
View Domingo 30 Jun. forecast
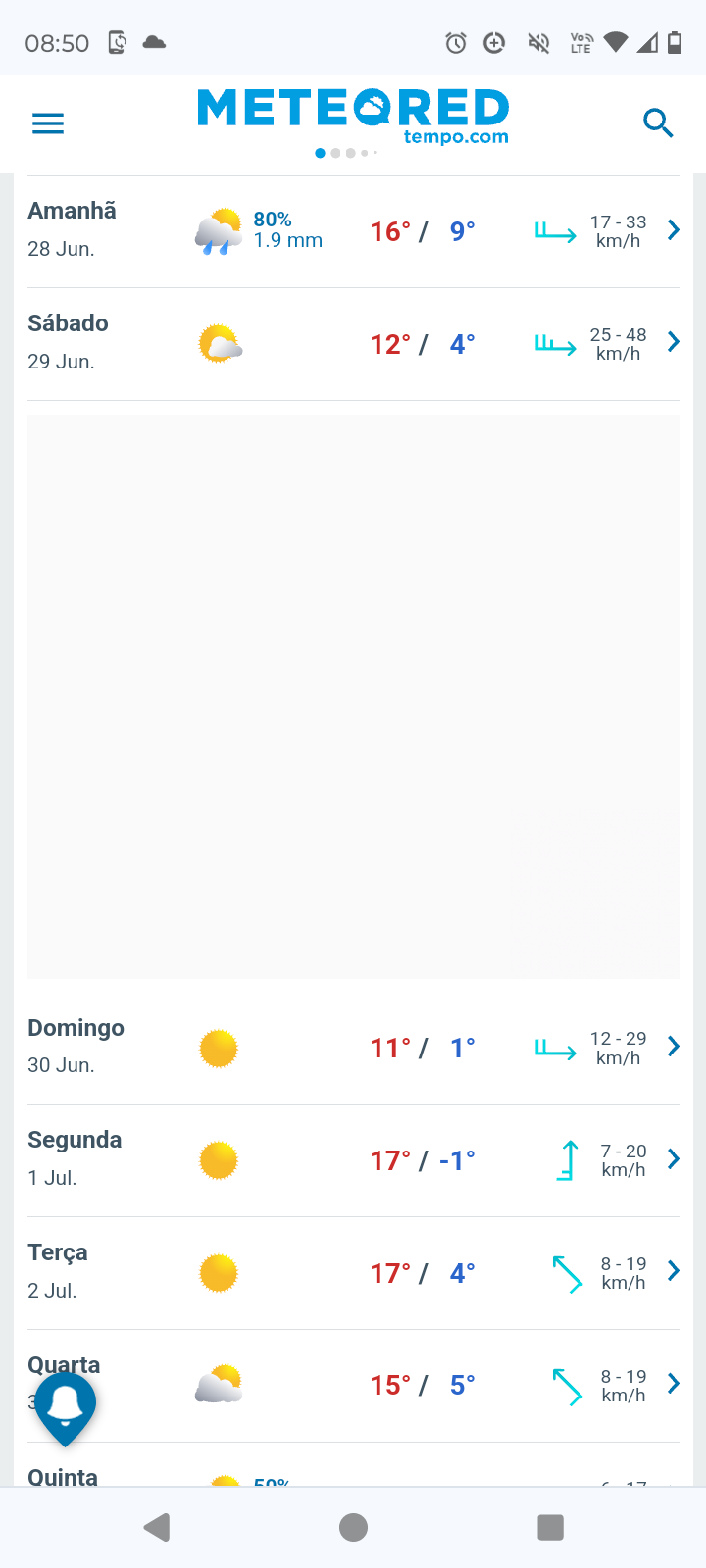click(x=353, y=1049)
